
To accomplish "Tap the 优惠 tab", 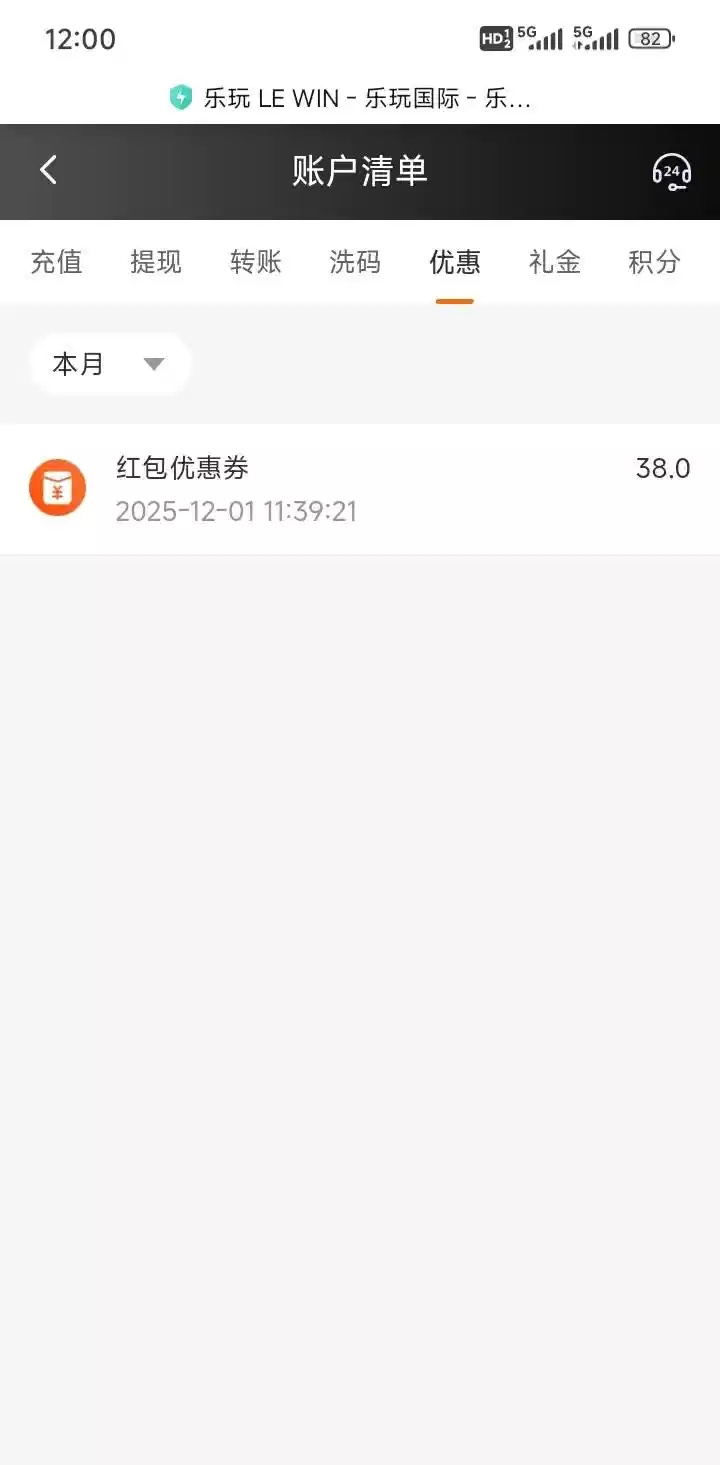I will tap(455, 262).
